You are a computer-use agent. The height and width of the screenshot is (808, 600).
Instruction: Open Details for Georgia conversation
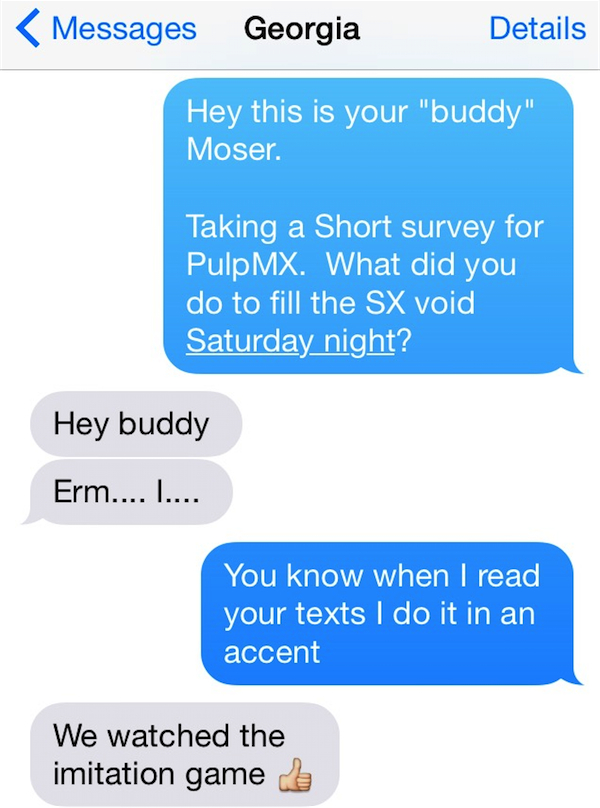[537, 29]
